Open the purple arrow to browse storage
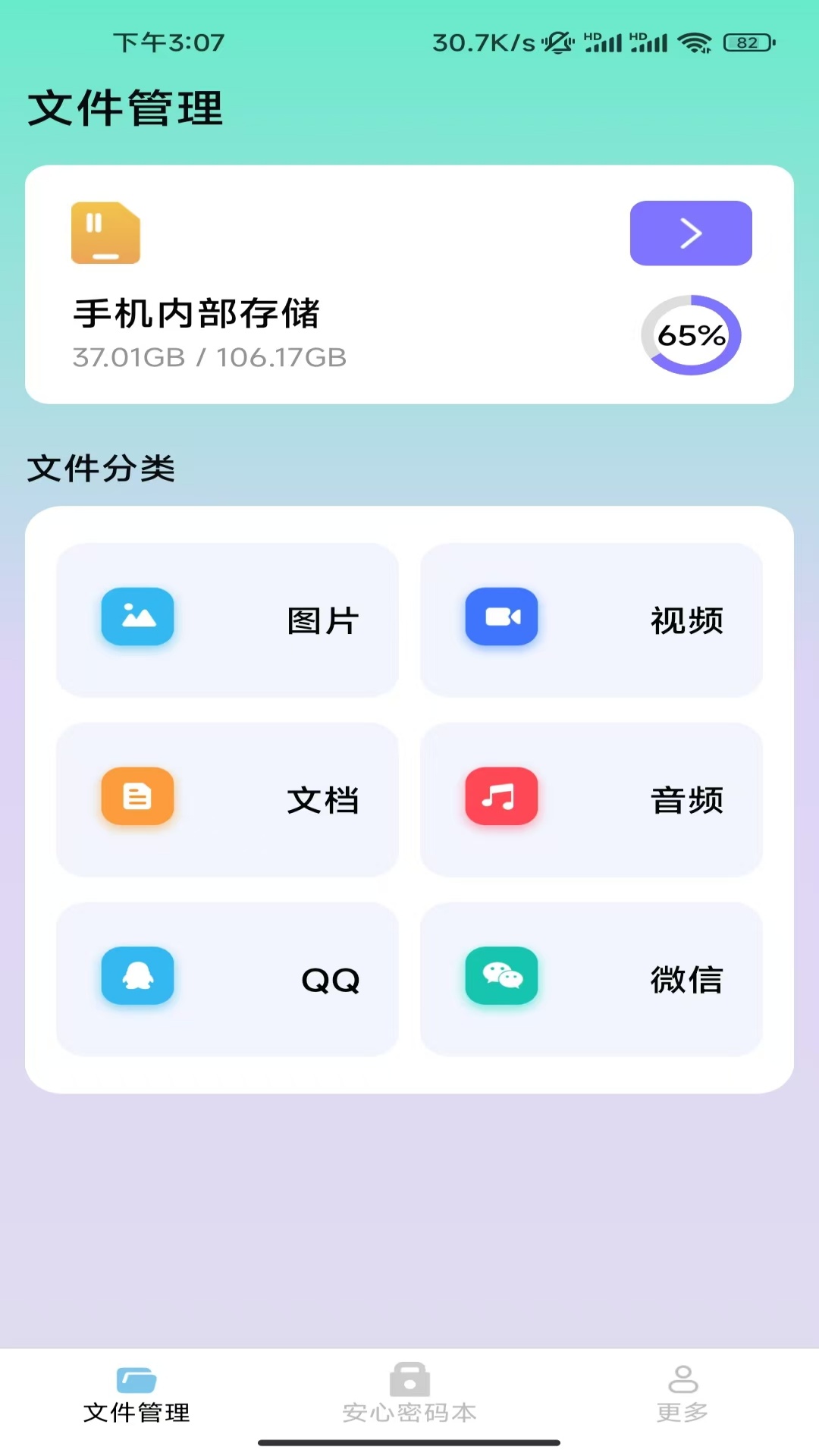Viewport: 819px width, 1456px height. (690, 234)
